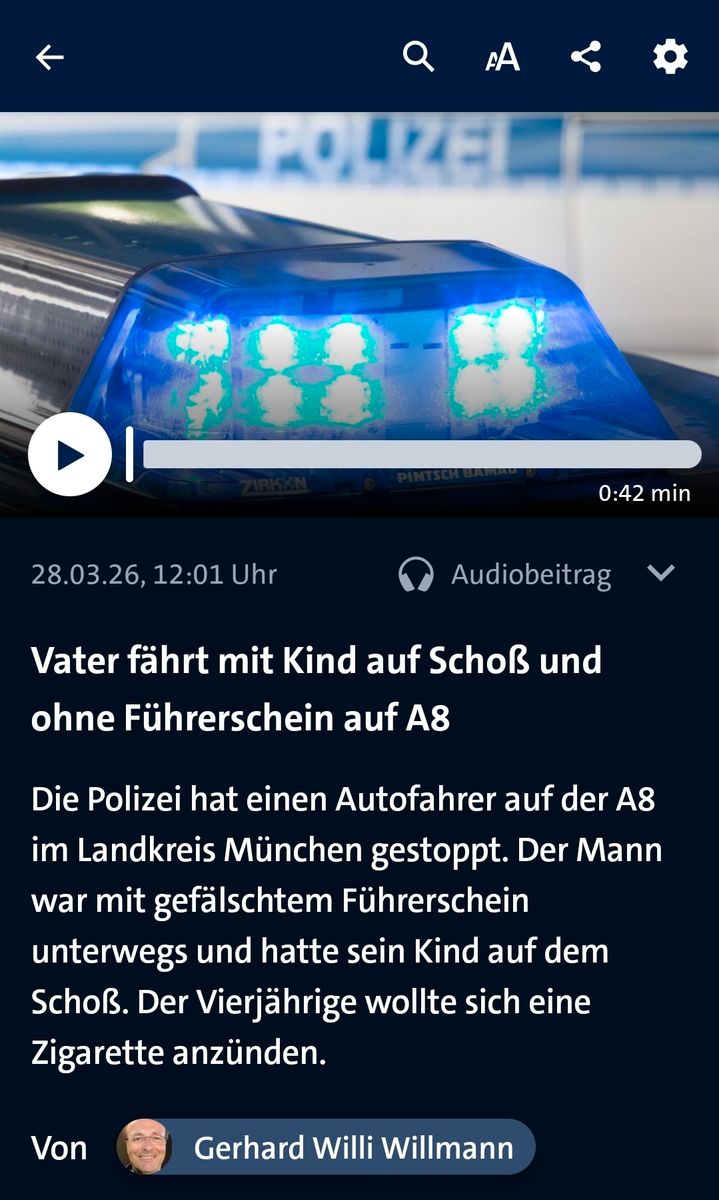Open the article search
The image size is (719, 1200).
pyautogui.click(x=418, y=57)
